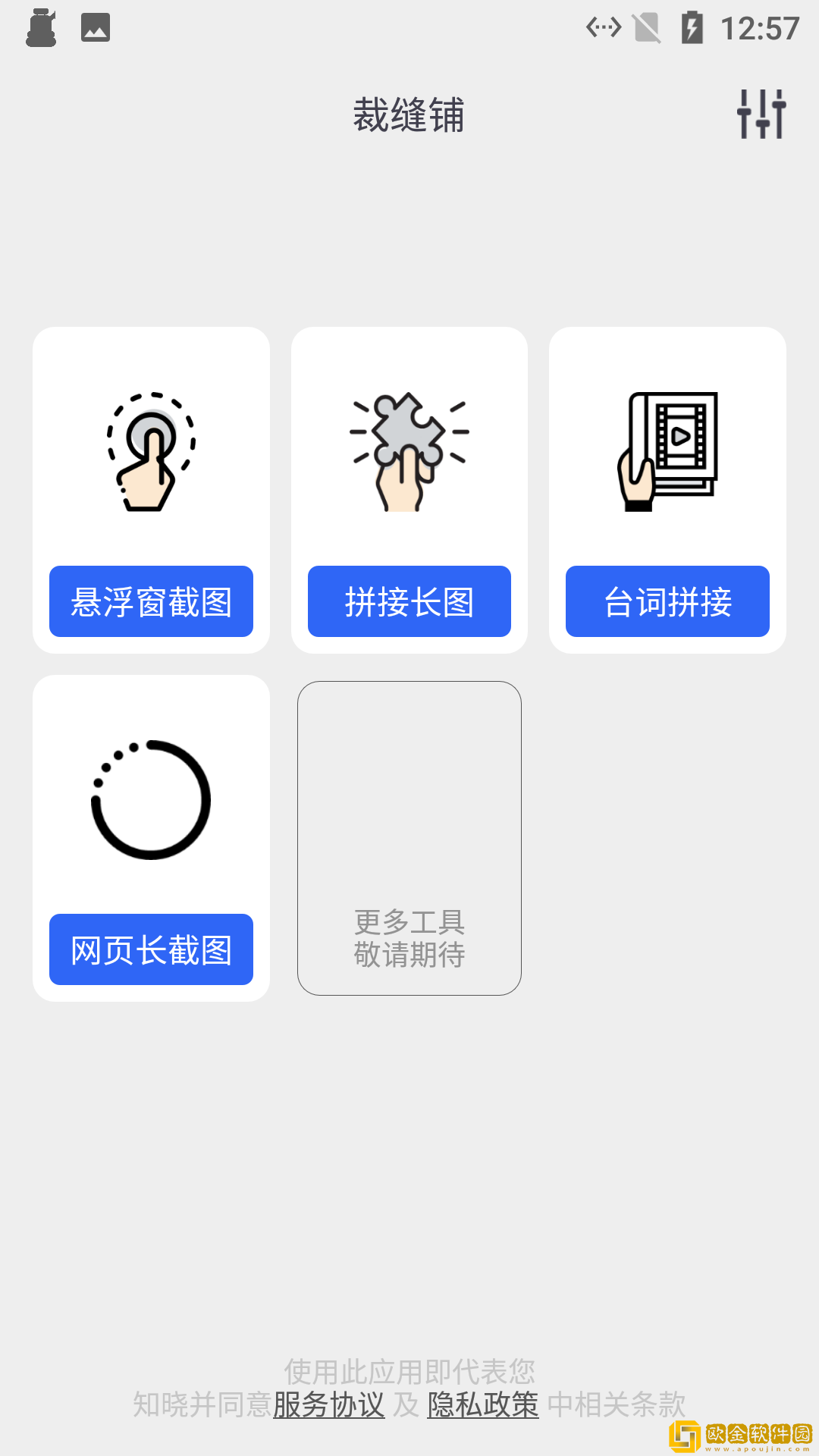
Task: Click the gallery icon in the status bar
Action: click(x=94, y=28)
